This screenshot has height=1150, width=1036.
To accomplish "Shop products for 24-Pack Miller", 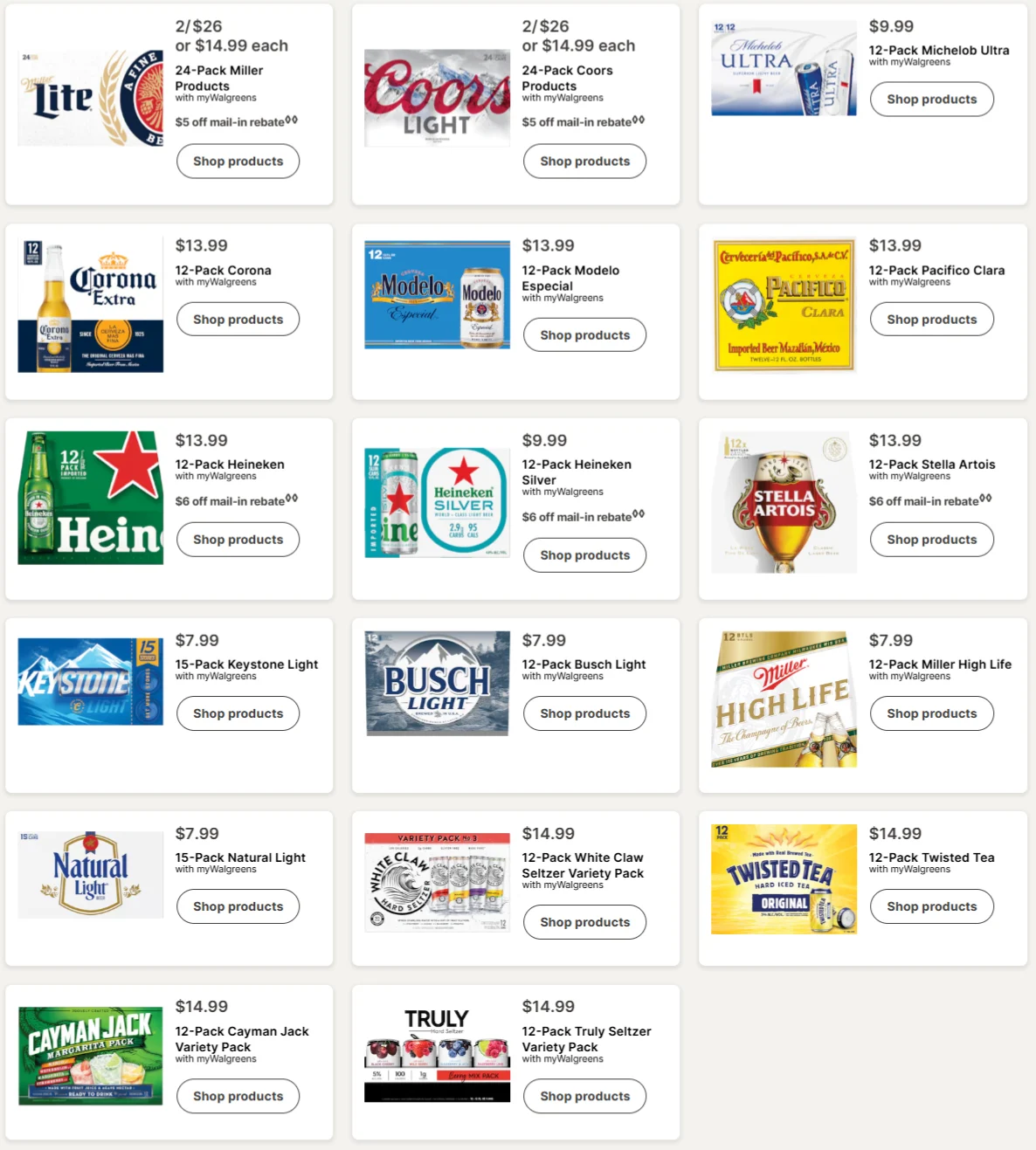I will (x=238, y=162).
